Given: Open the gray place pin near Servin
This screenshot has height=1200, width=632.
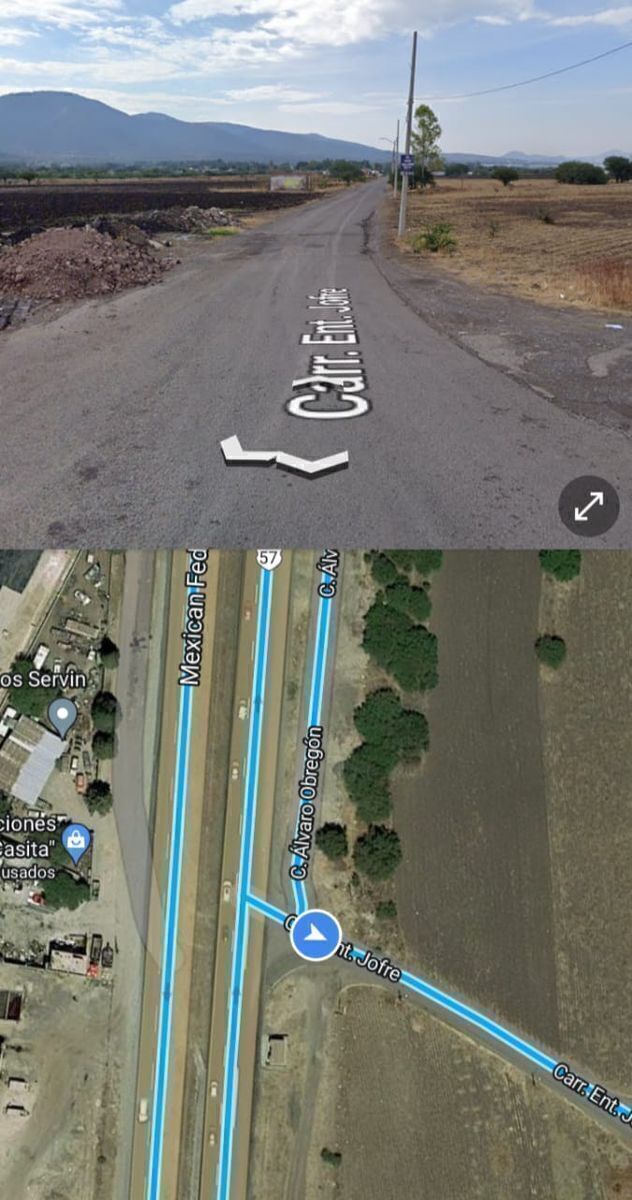Looking at the screenshot, I should tap(63, 716).
